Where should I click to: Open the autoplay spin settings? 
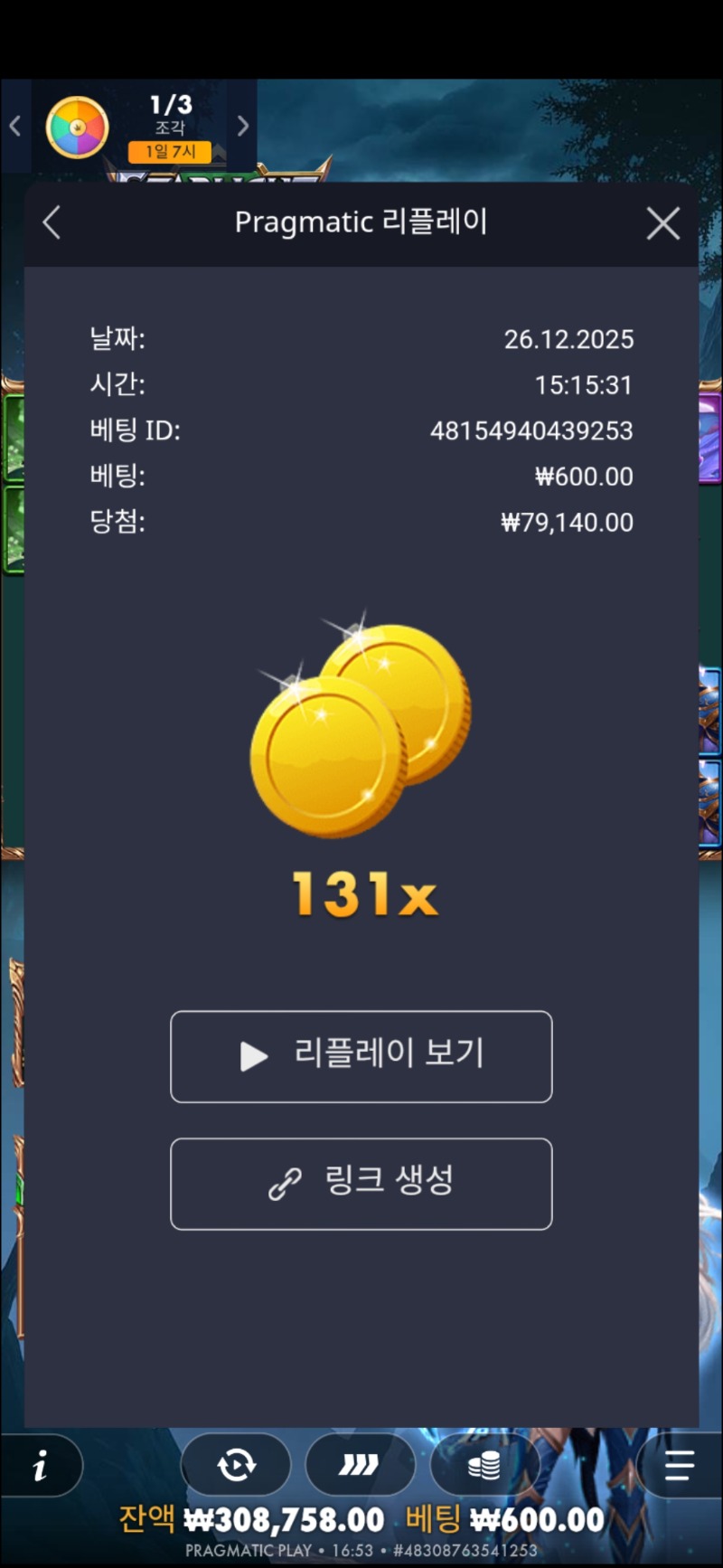tap(236, 1464)
